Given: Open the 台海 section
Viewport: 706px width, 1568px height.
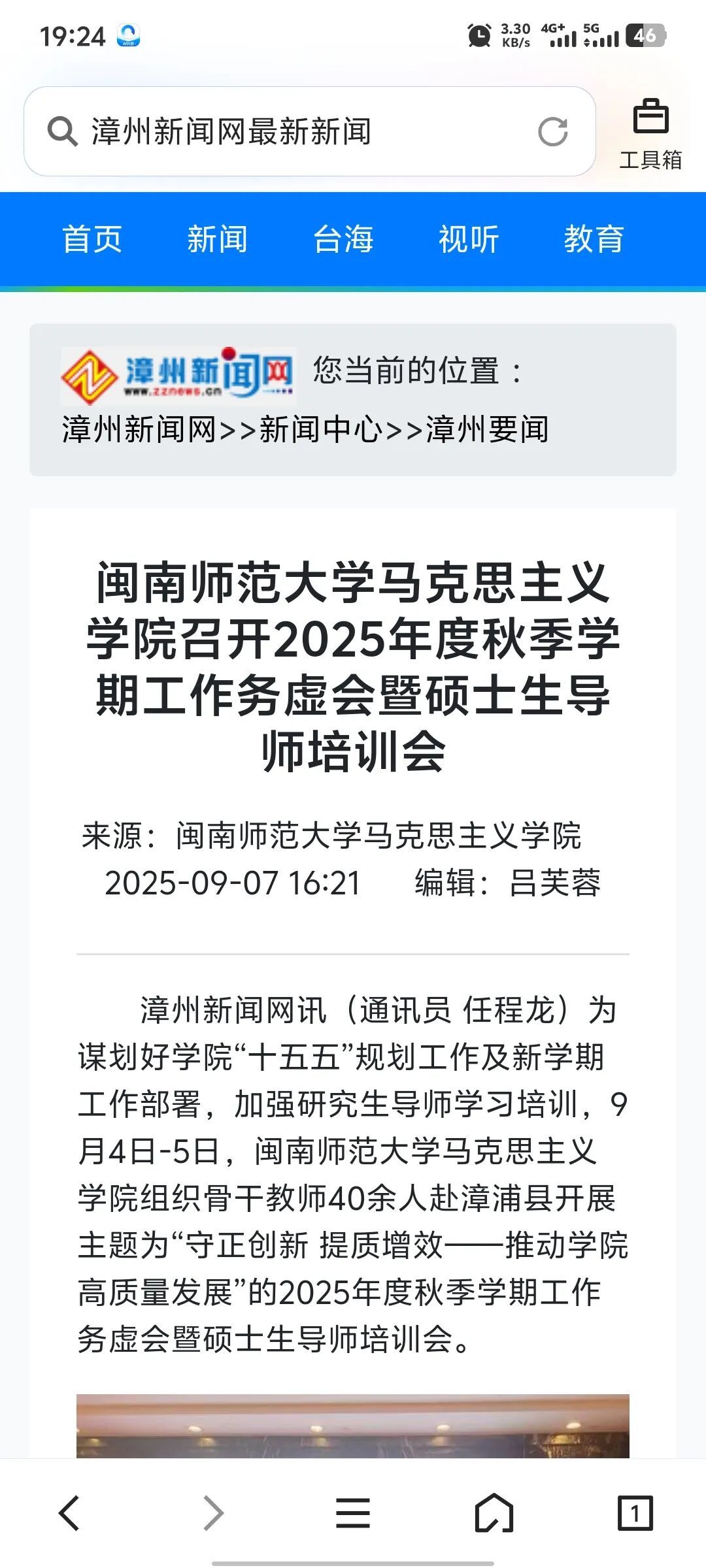Looking at the screenshot, I should [x=343, y=238].
